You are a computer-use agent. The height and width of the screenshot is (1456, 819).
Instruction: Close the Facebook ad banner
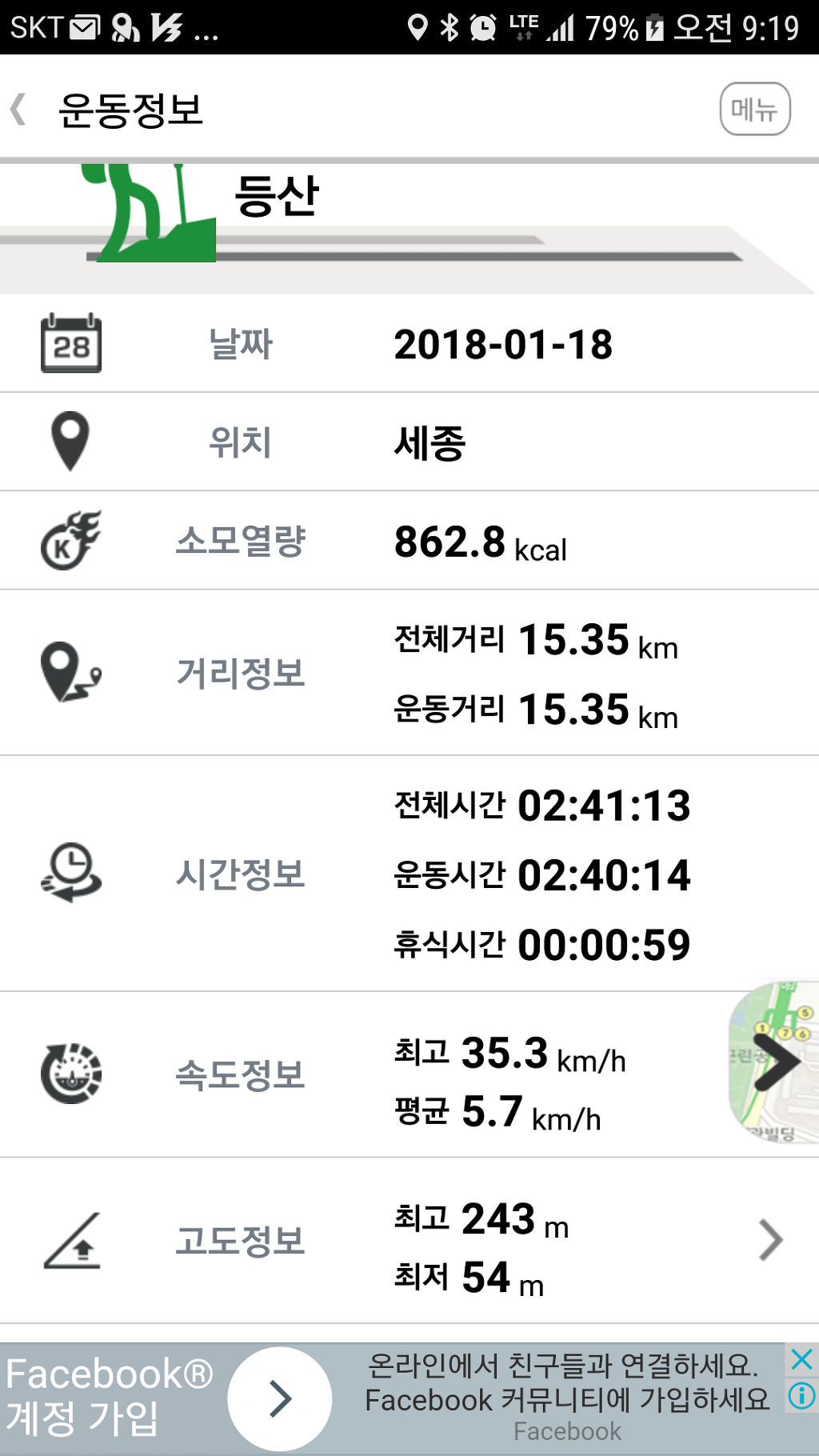801,1359
